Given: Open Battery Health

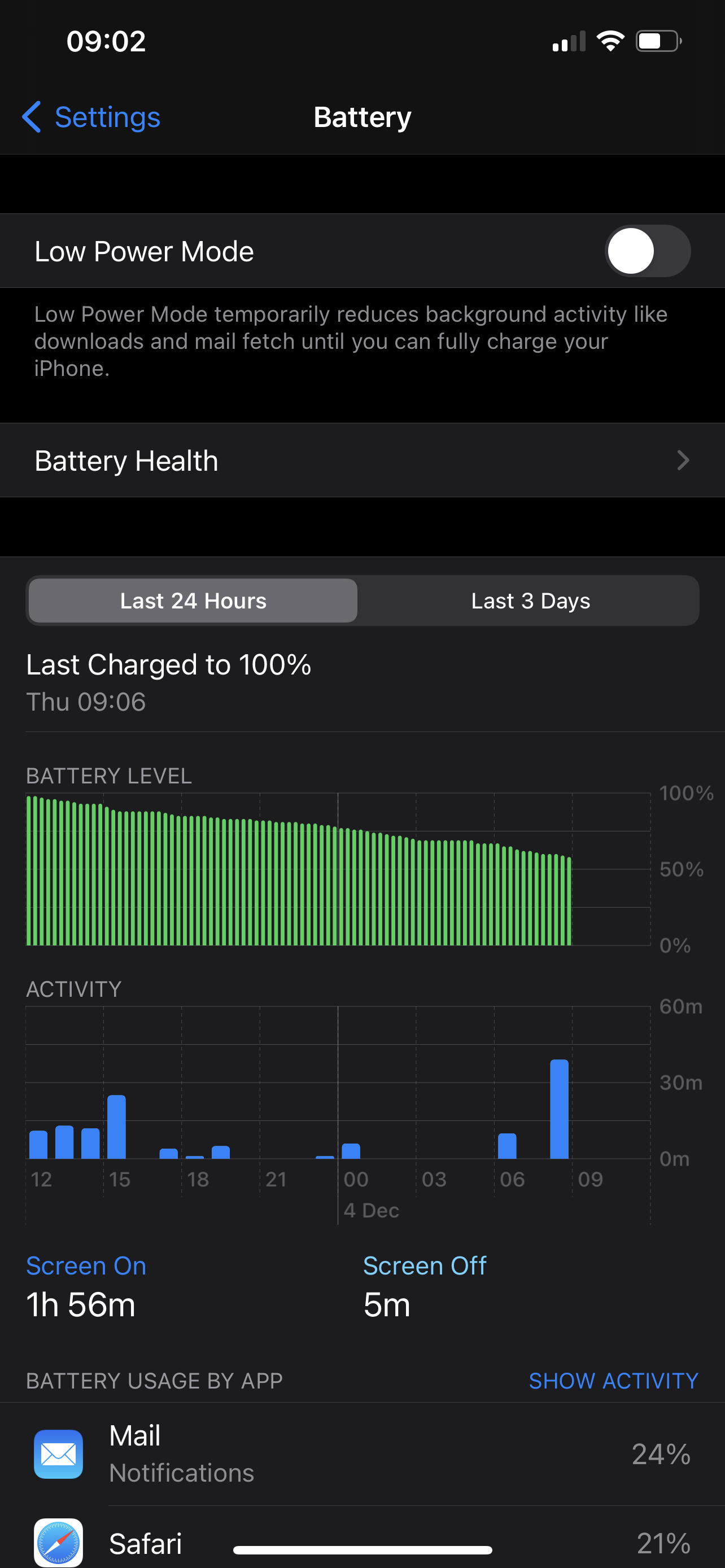Looking at the screenshot, I should click(x=362, y=461).
